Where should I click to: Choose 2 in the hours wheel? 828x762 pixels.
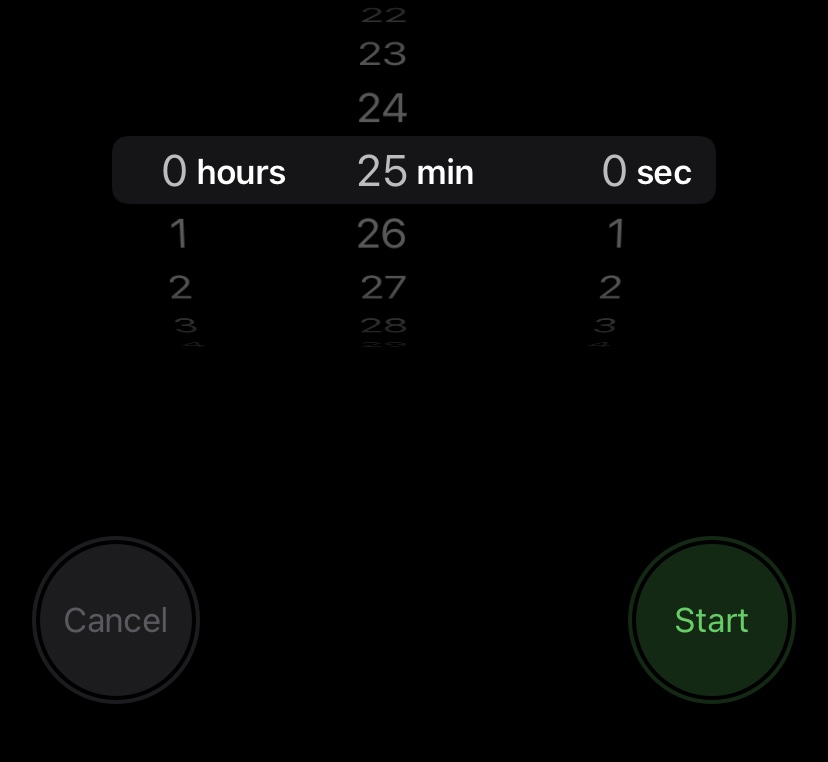180,288
